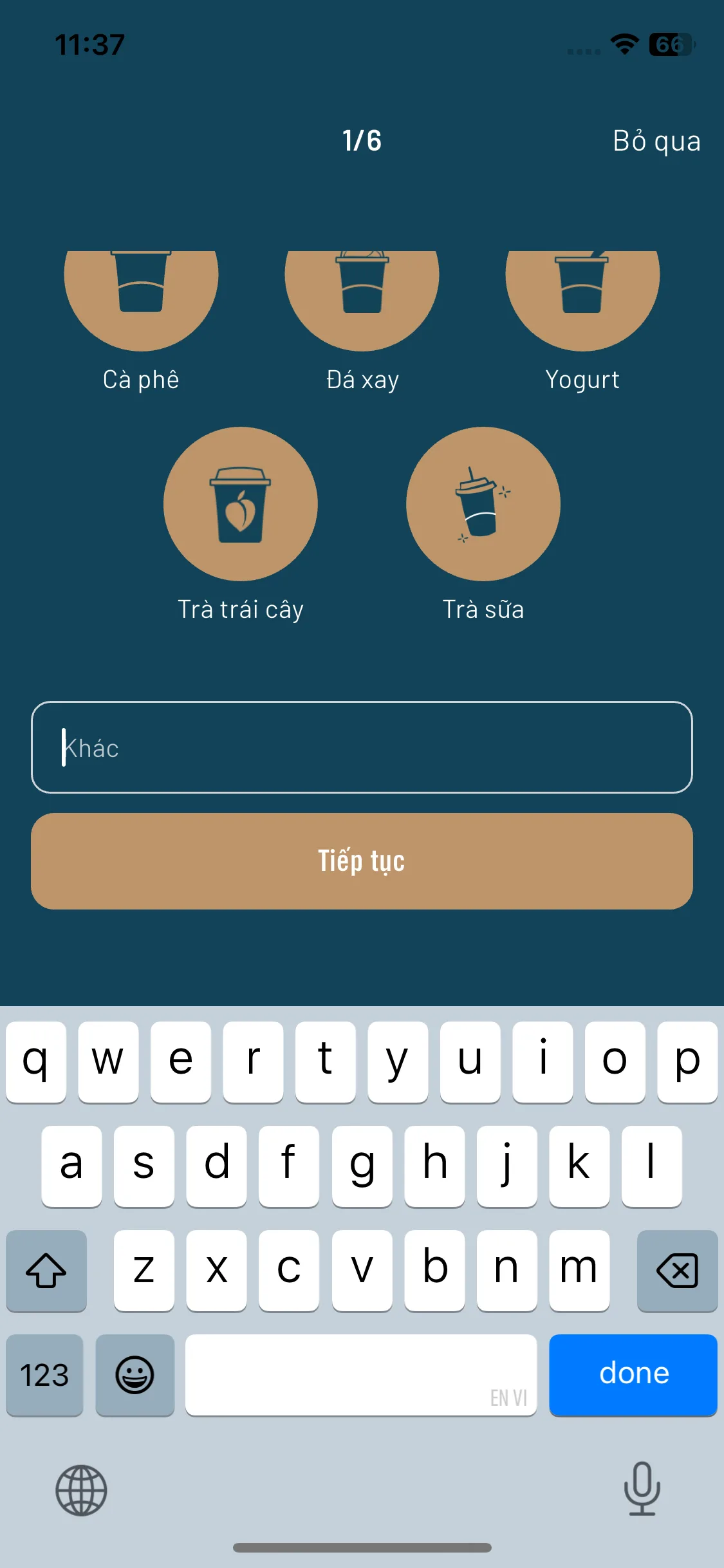Focus the Khác text field
Viewport: 724px width, 1568px height.
pyautogui.click(x=362, y=747)
